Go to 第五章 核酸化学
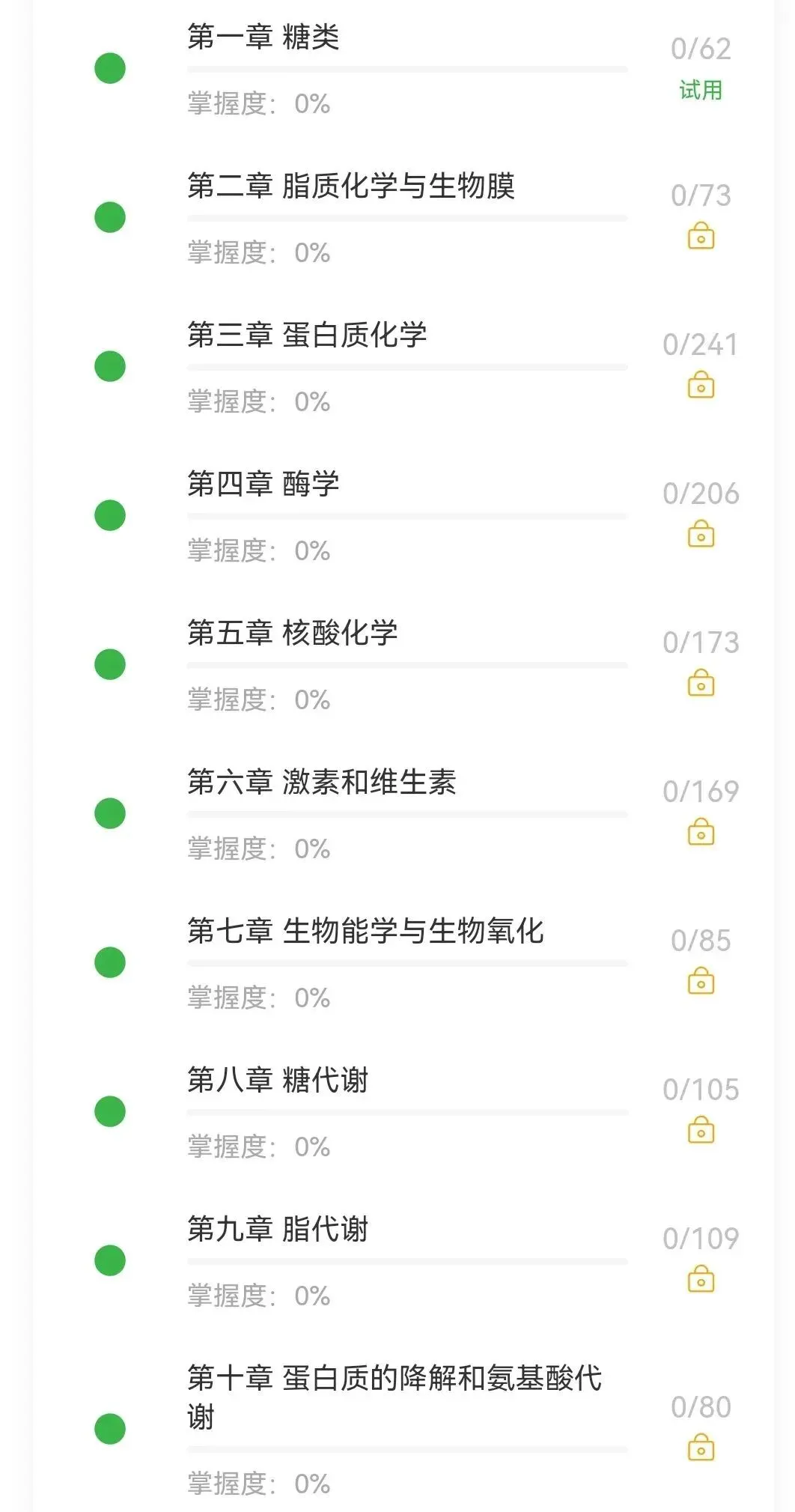 [x=292, y=633]
